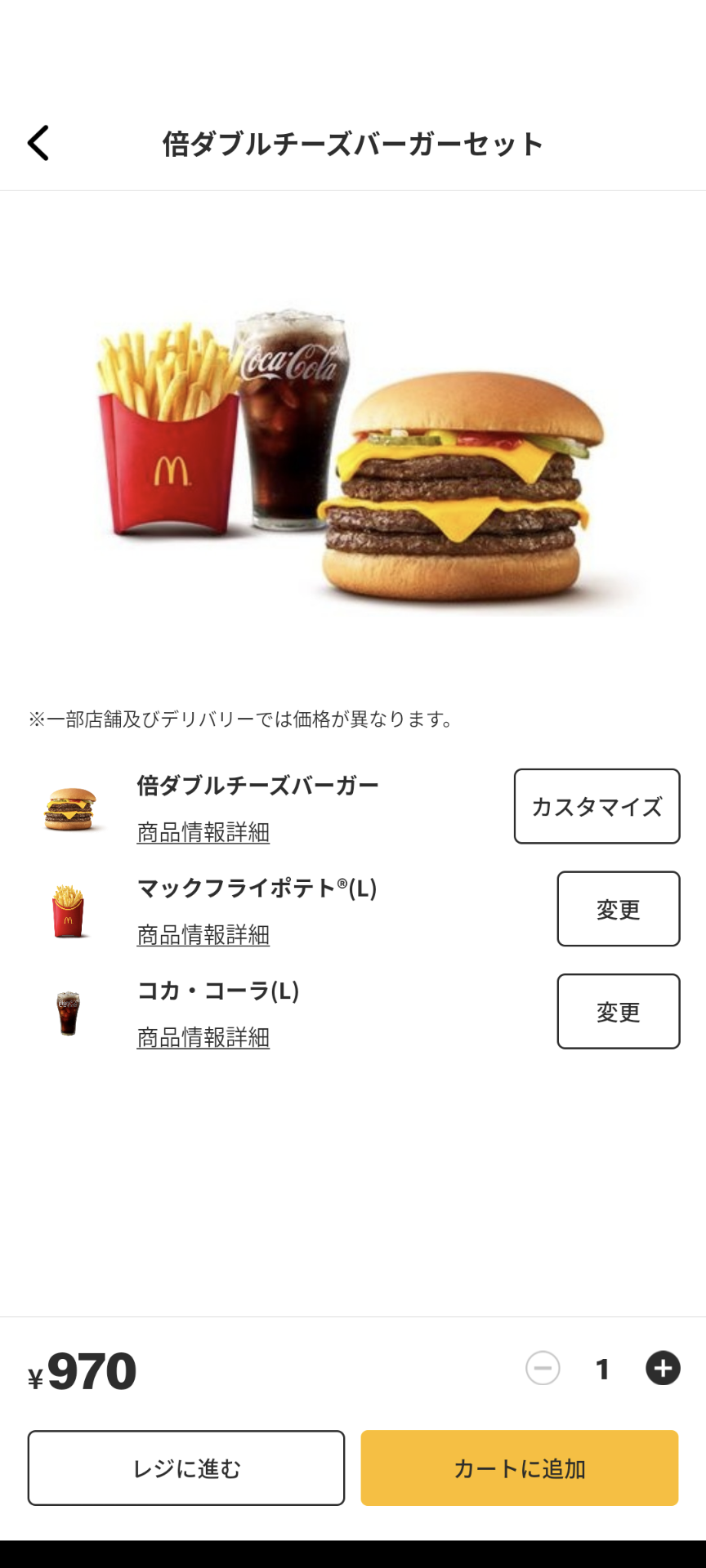View 商品情報詳細 for マックフライポテト(L)

point(203,935)
